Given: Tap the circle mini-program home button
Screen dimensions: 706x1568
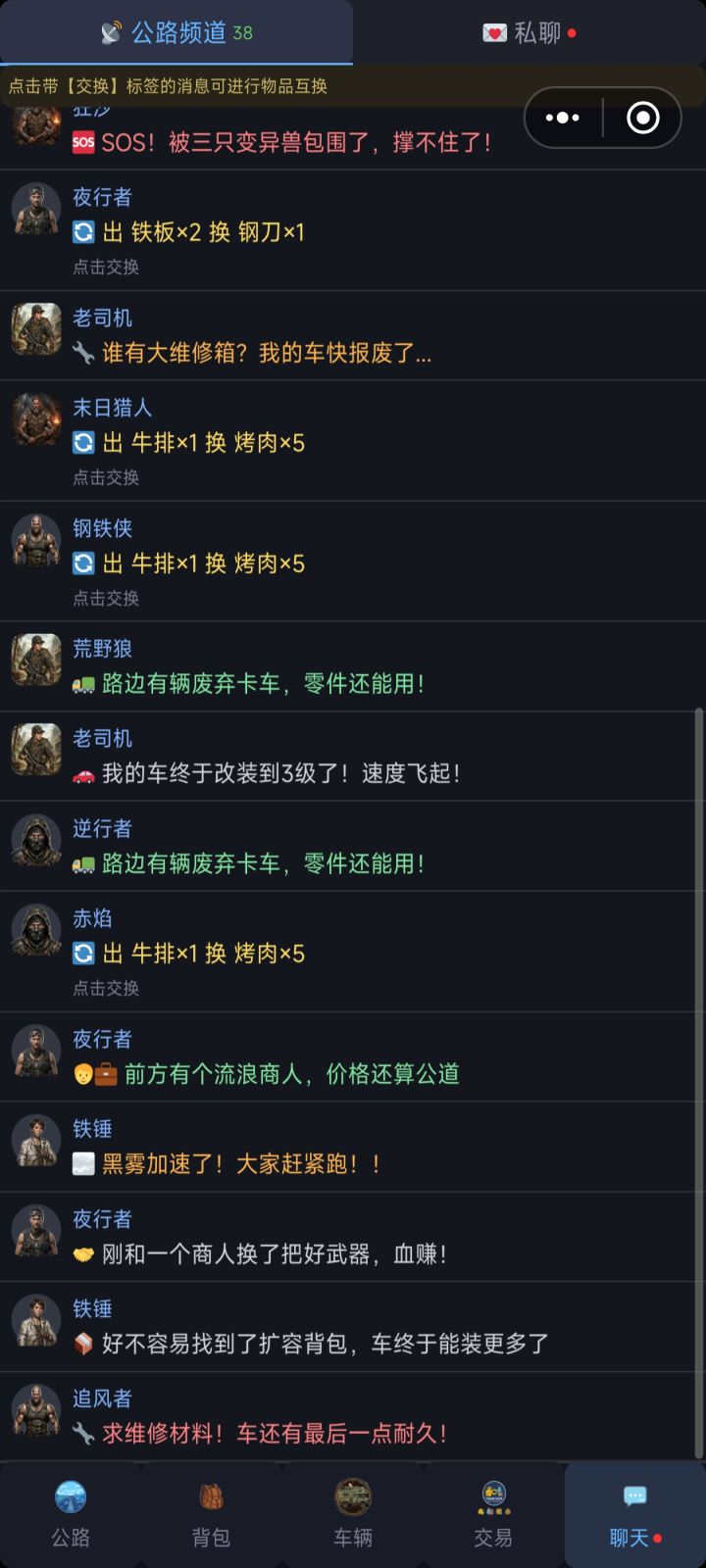Looking at the screenshot, I should pyautogui.click(x=644, y=117).
